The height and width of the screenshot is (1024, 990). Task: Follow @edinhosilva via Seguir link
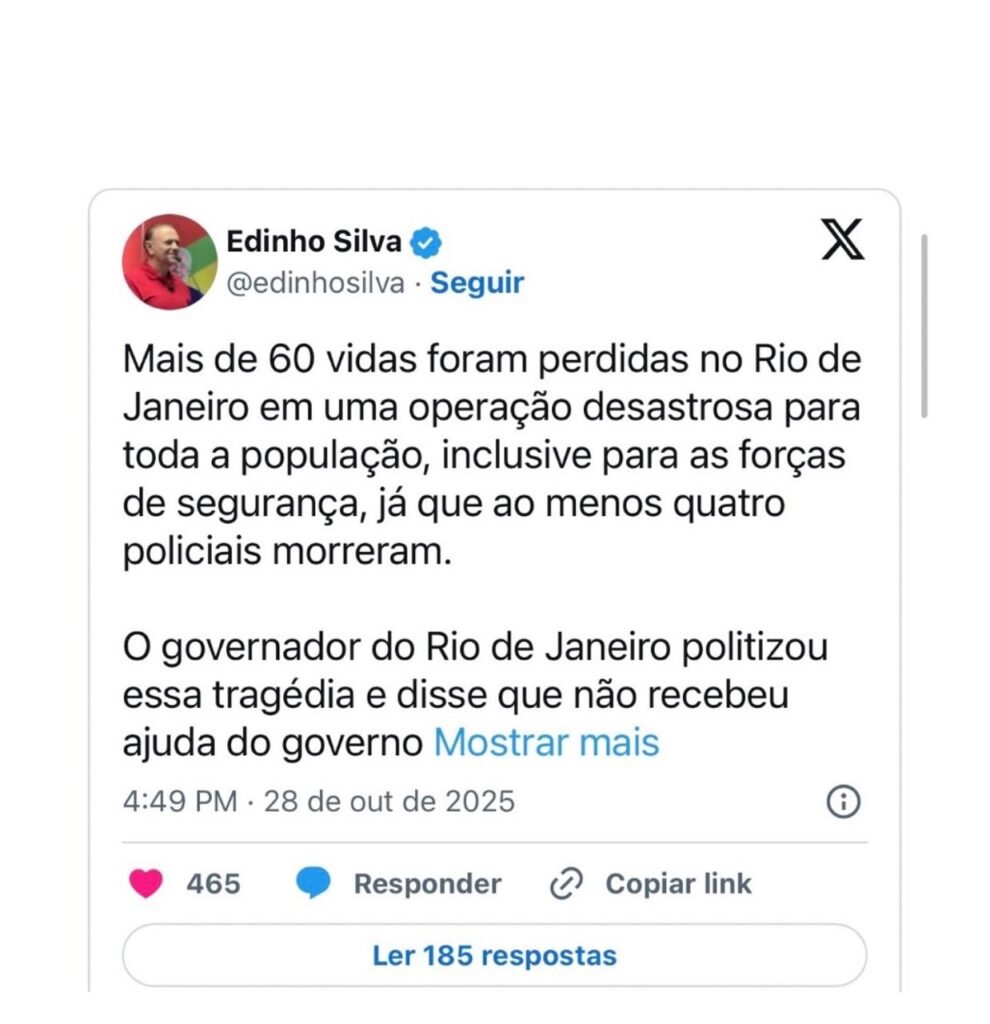(x=477, y=283)
